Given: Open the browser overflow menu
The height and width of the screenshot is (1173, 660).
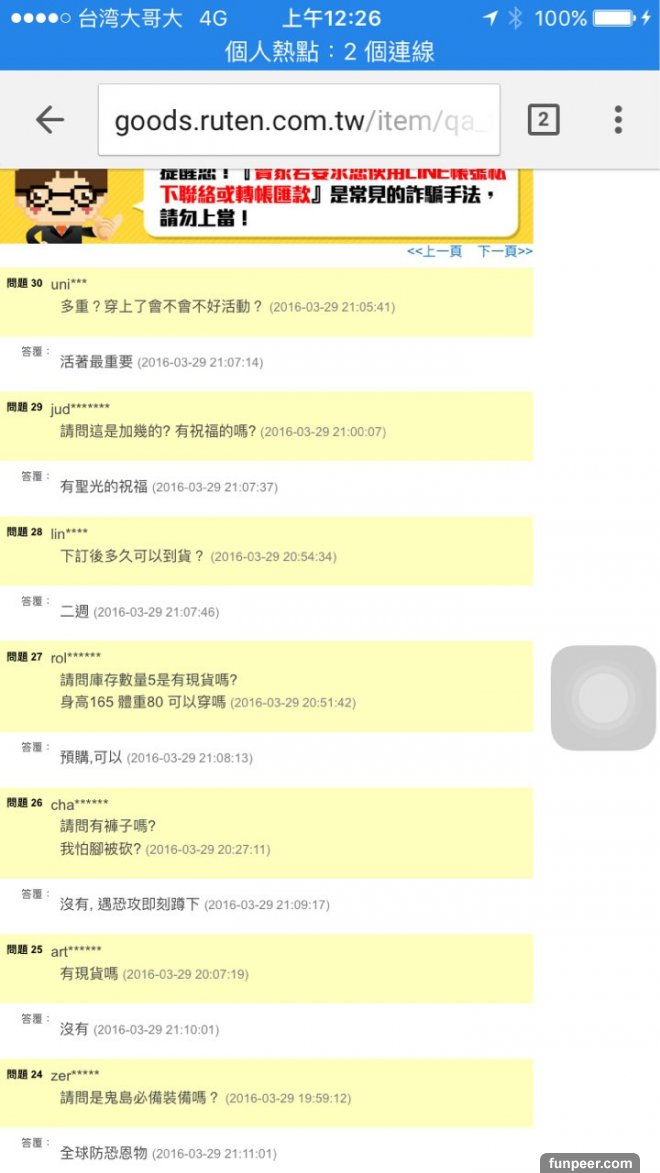Looking at the screenshot, I should point(618,120).
